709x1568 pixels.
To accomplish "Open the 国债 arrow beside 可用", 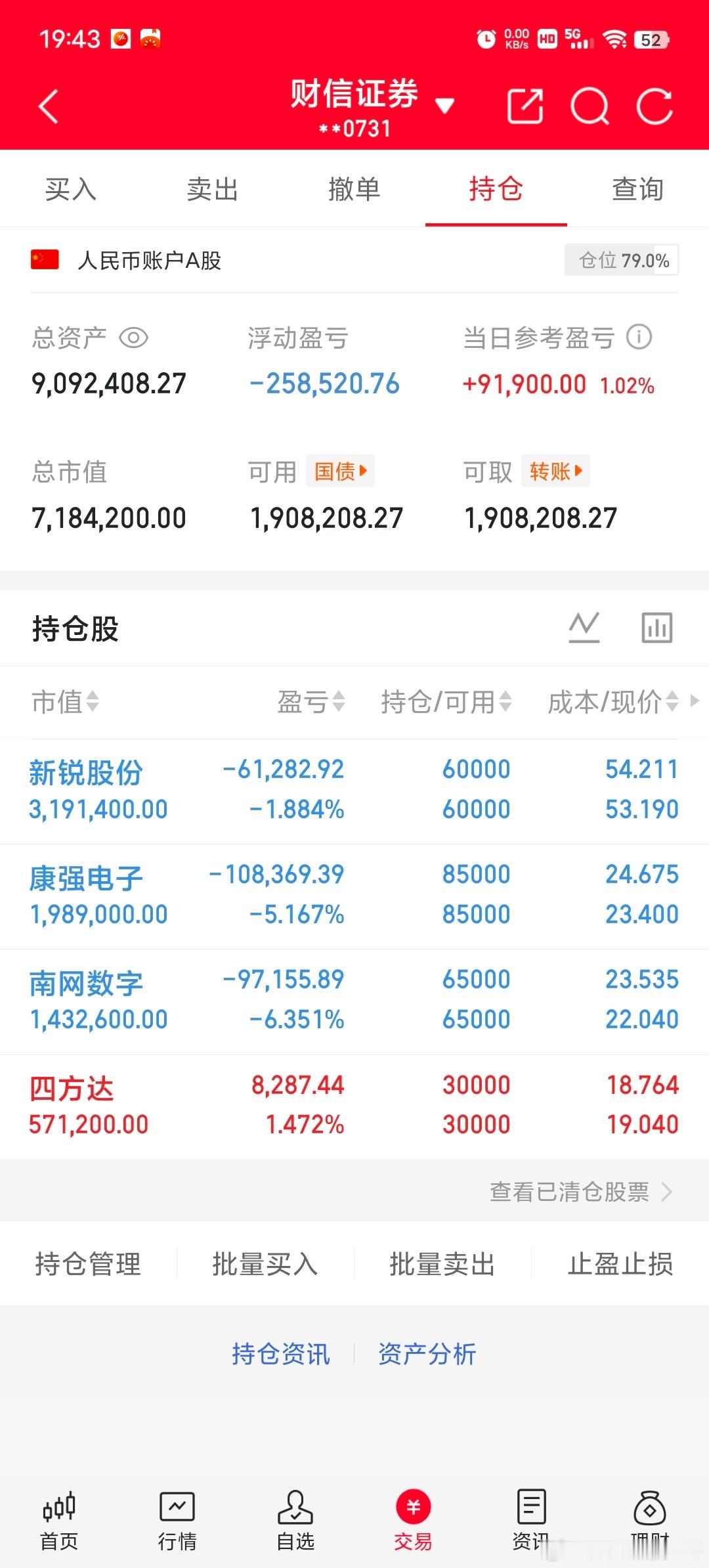I will (x=341, y=471).
